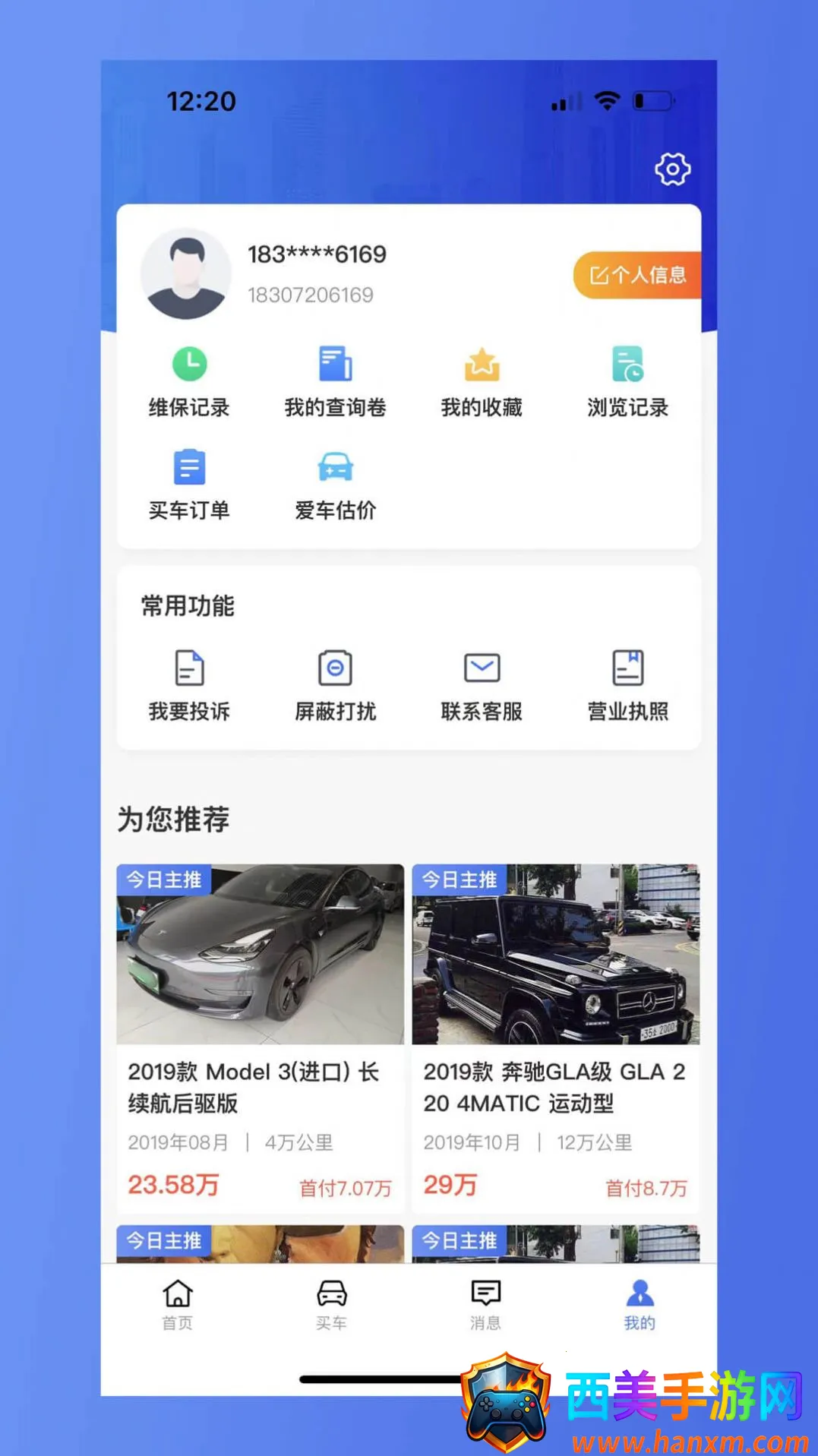Select 我要投诉 to file a complaint

pos(189,685)
